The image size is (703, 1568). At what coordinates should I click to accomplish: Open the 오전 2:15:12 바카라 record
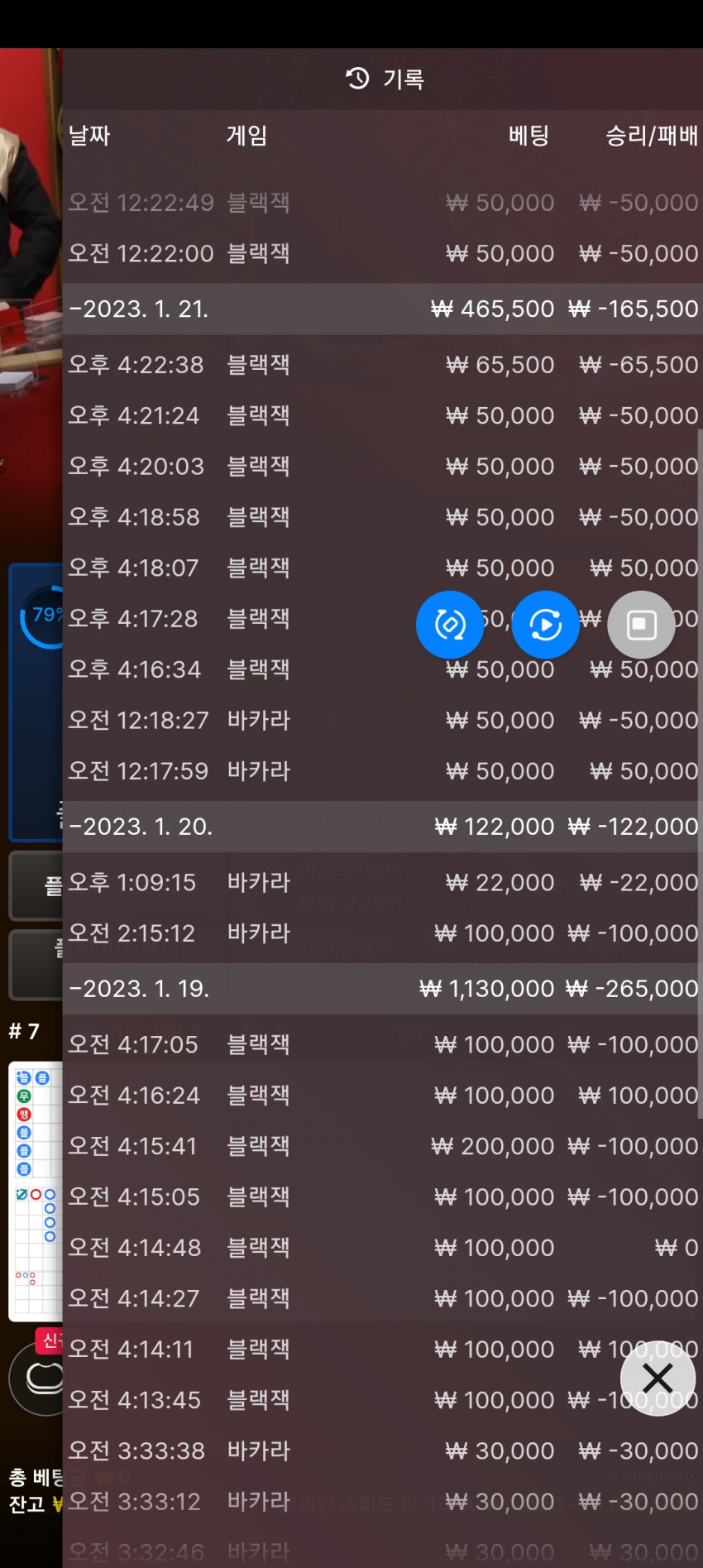382,933
